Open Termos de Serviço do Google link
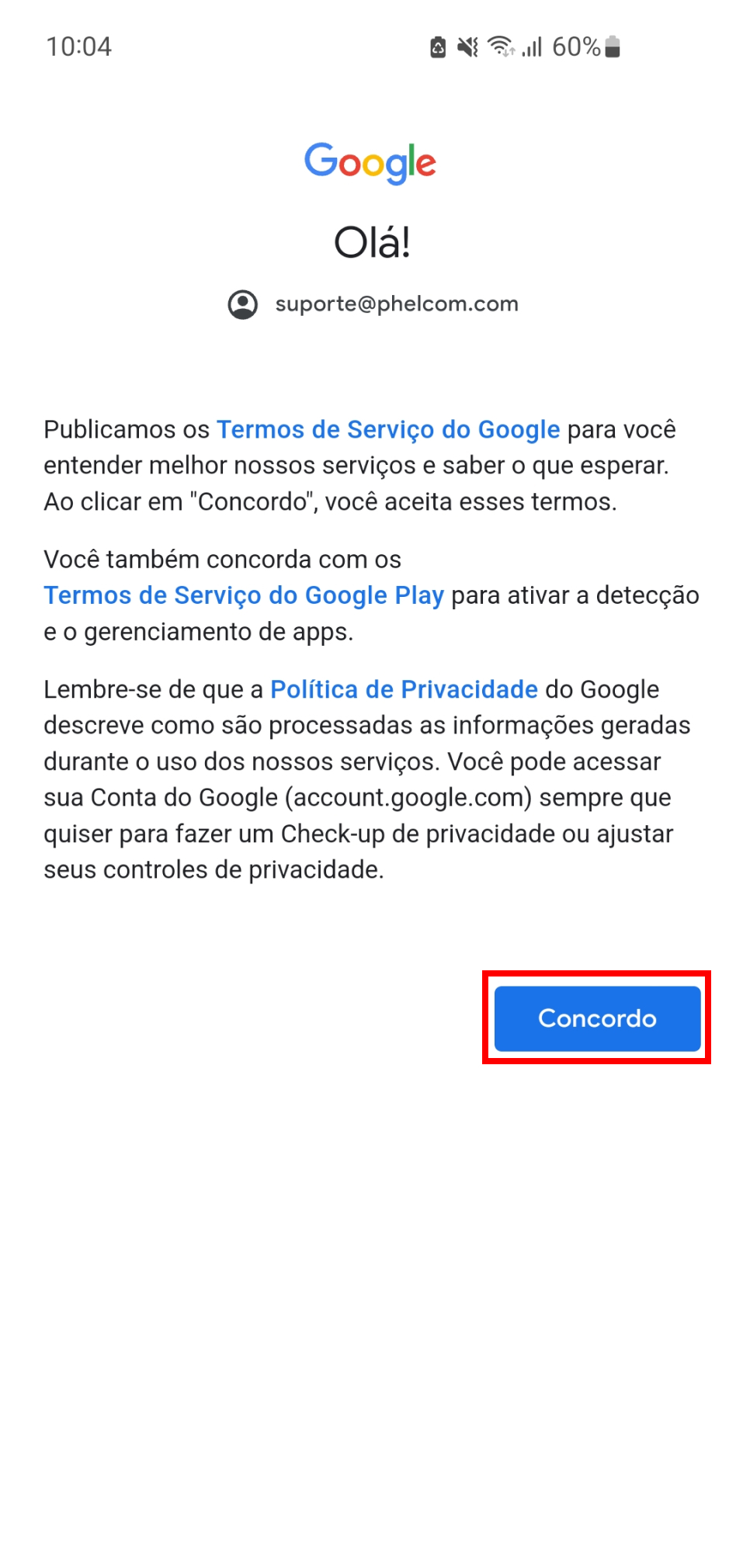 pos(387,429)
